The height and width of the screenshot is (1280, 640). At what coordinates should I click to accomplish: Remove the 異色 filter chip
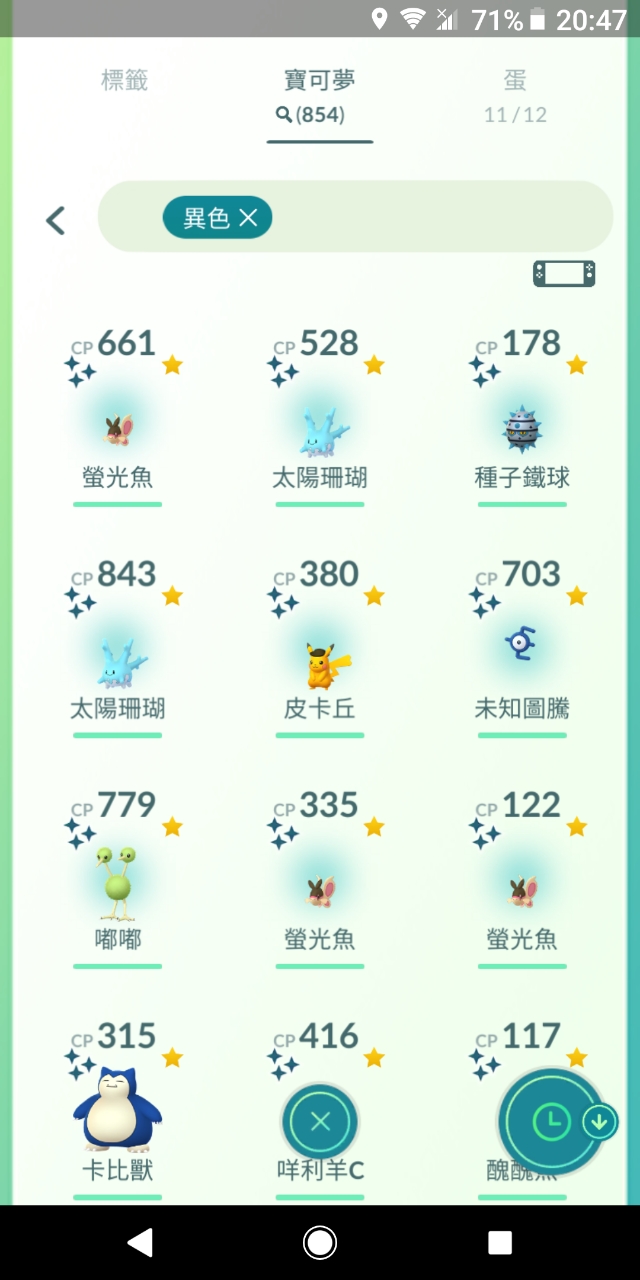click(x=249, y=218)
